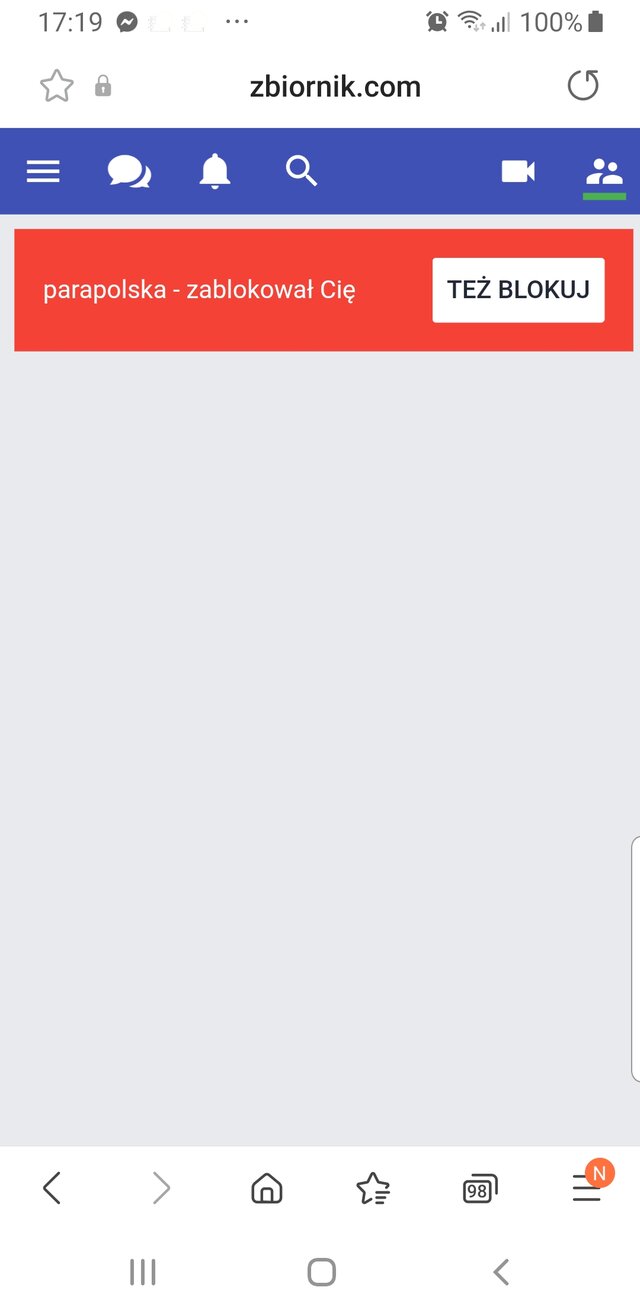Open the browser tools menu

pos(587,1188)
